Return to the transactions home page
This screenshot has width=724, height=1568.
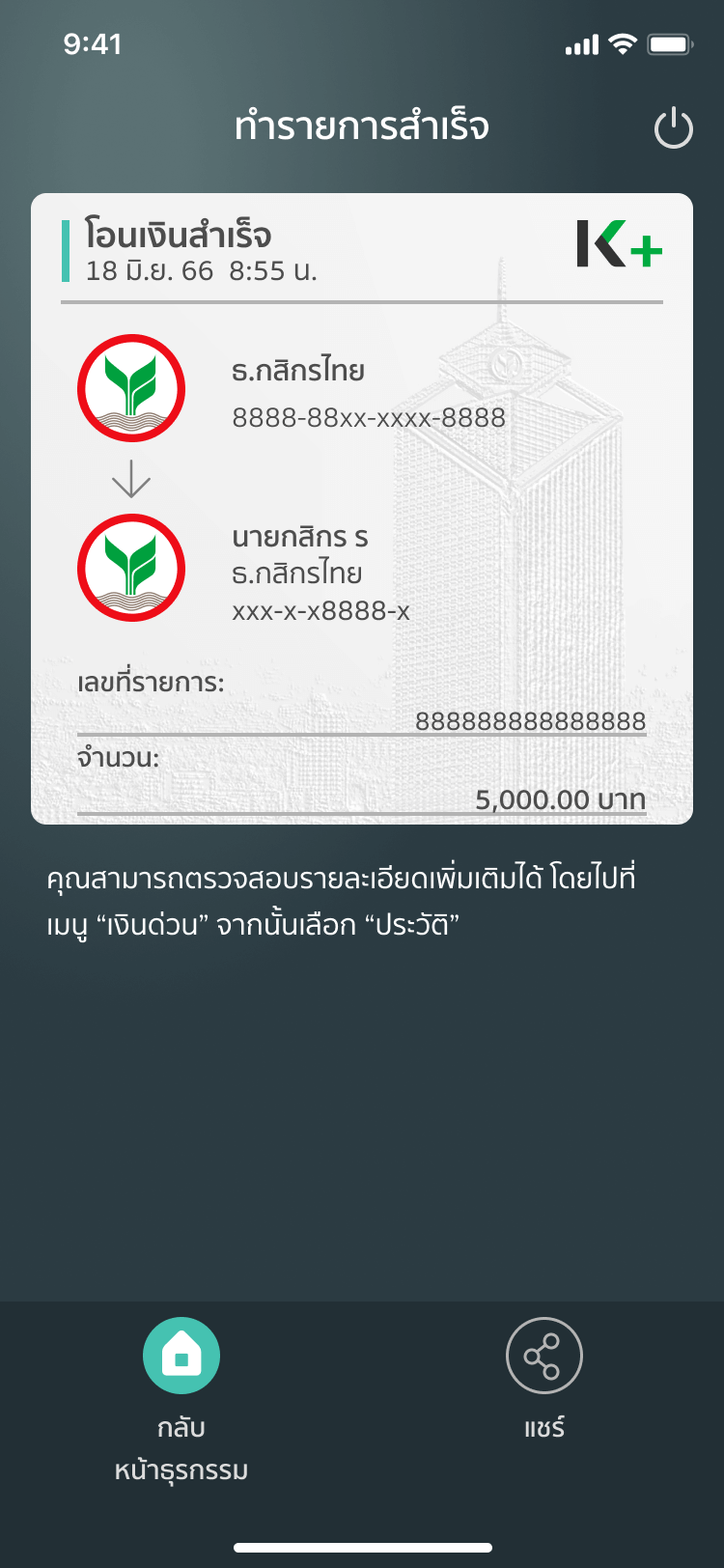pos(181,1356)
